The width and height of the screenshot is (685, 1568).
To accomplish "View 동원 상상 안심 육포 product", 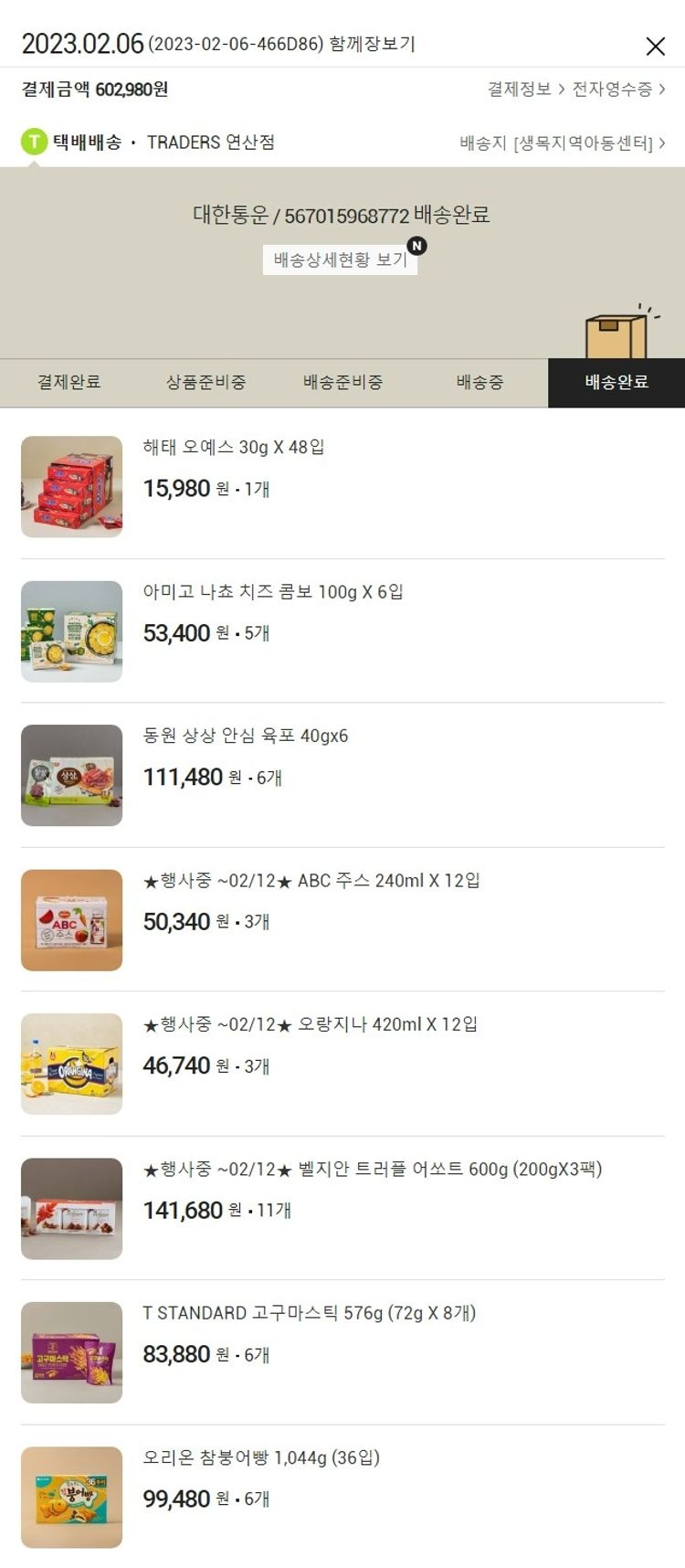I will [245, 736].
